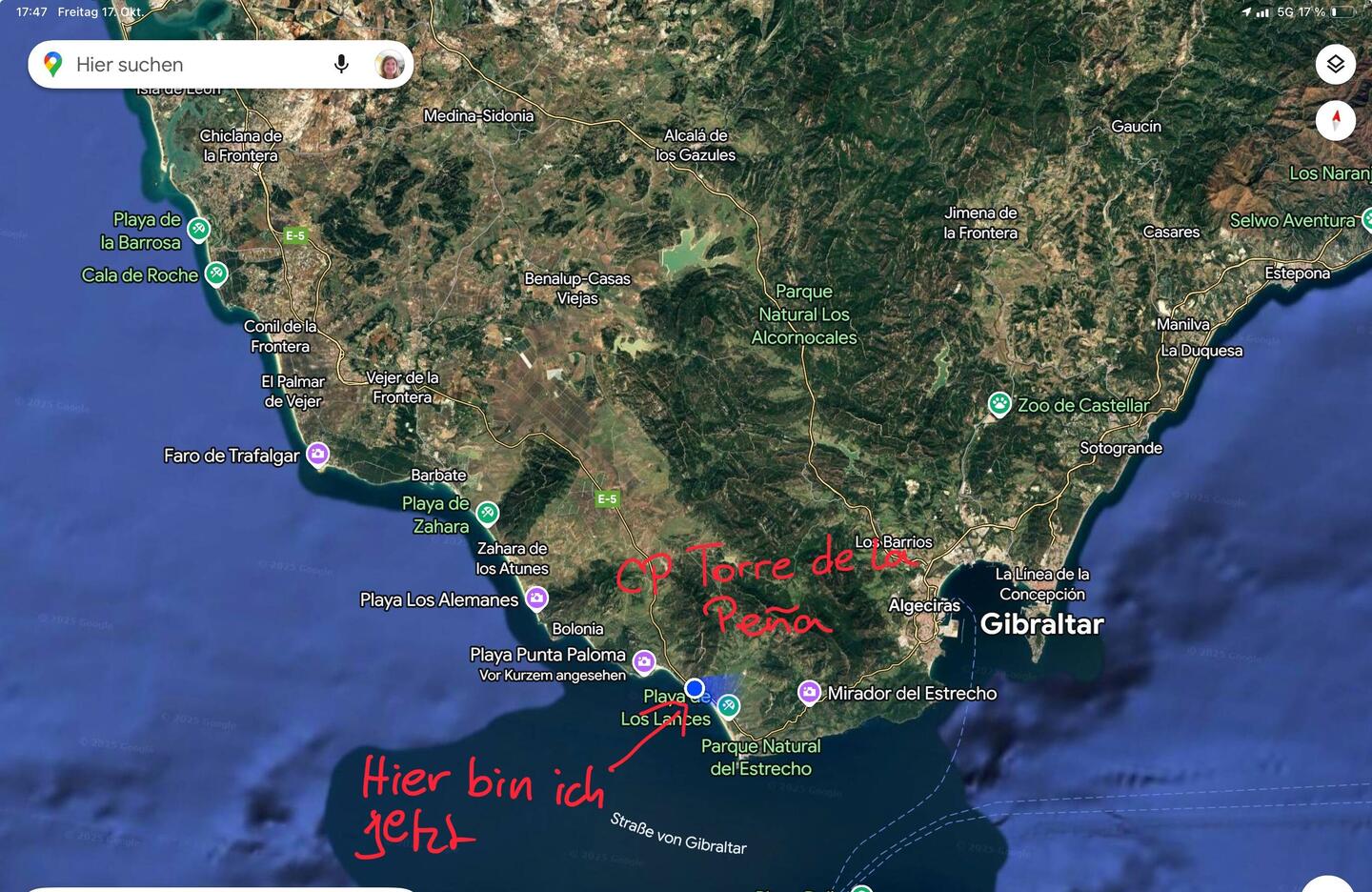The image size is (1372, 892).
Task: Reset map orientation with the compass
Action: point(1335,120)
